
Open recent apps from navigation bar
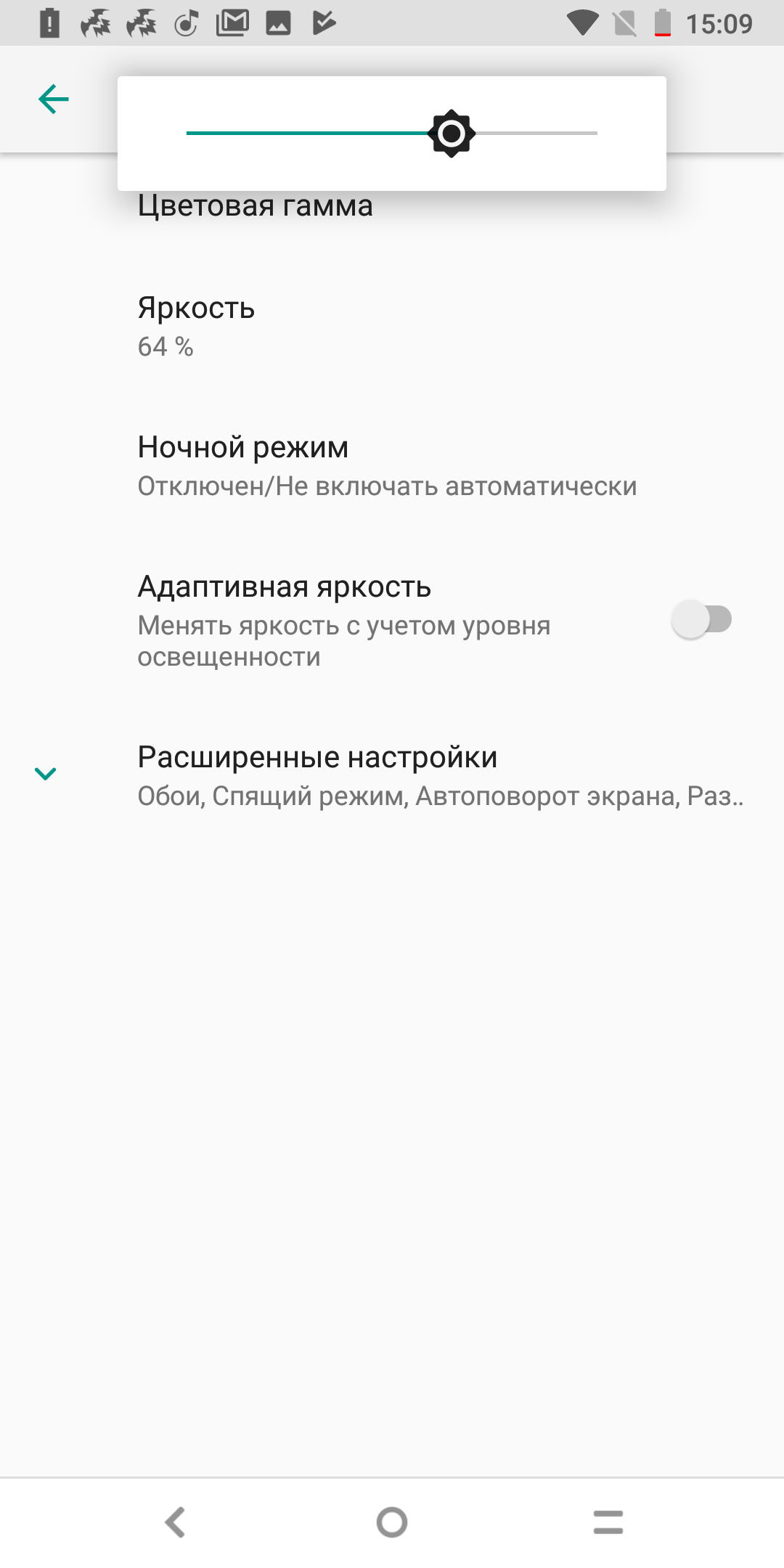[x=608, y=1522]
